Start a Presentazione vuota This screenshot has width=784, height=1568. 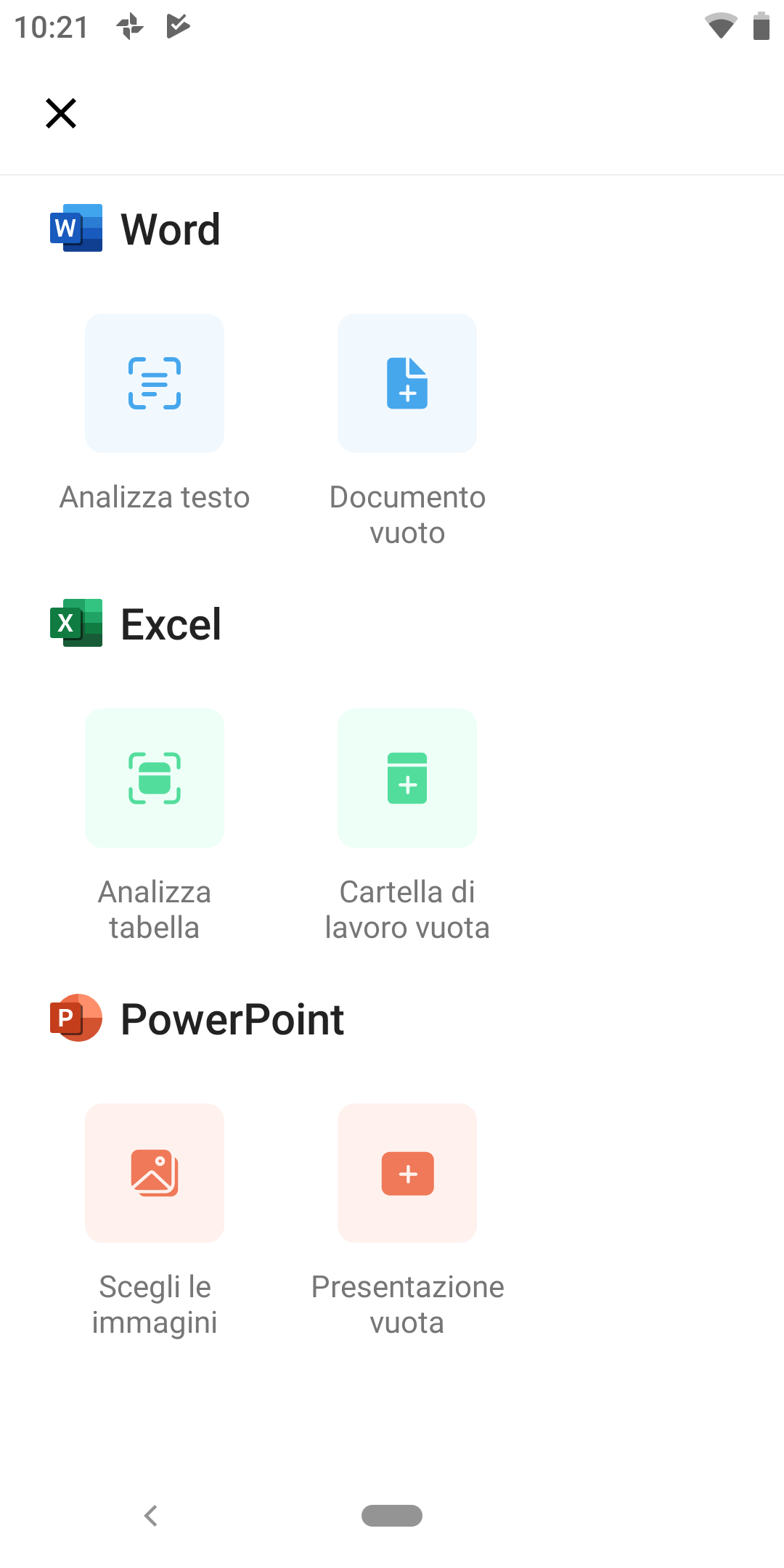tap(407, 1173)
